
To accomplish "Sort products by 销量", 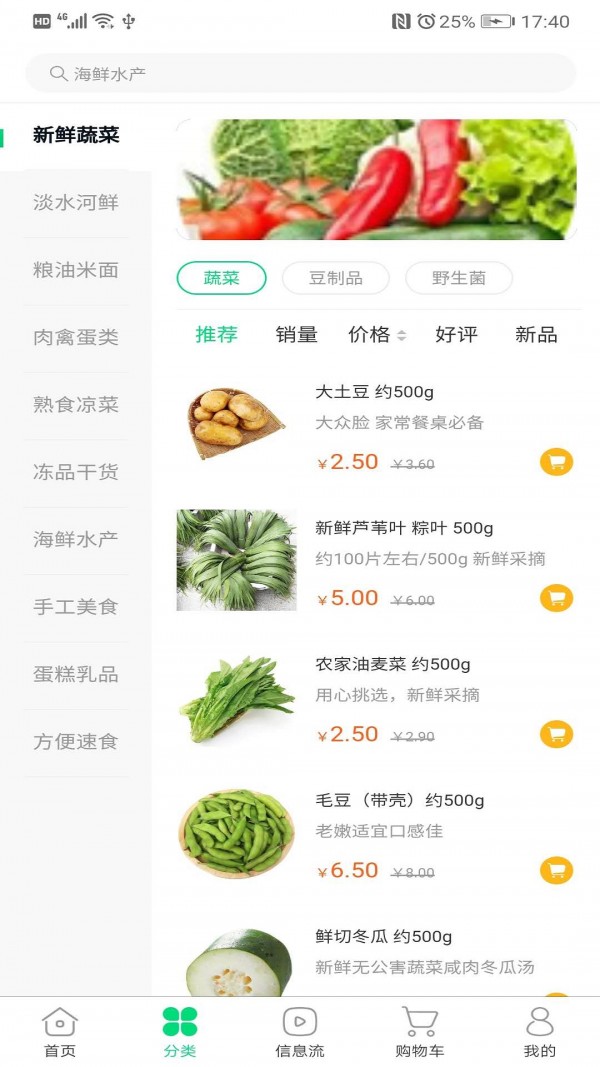I will pyautogui.click(x=297, y=335).
